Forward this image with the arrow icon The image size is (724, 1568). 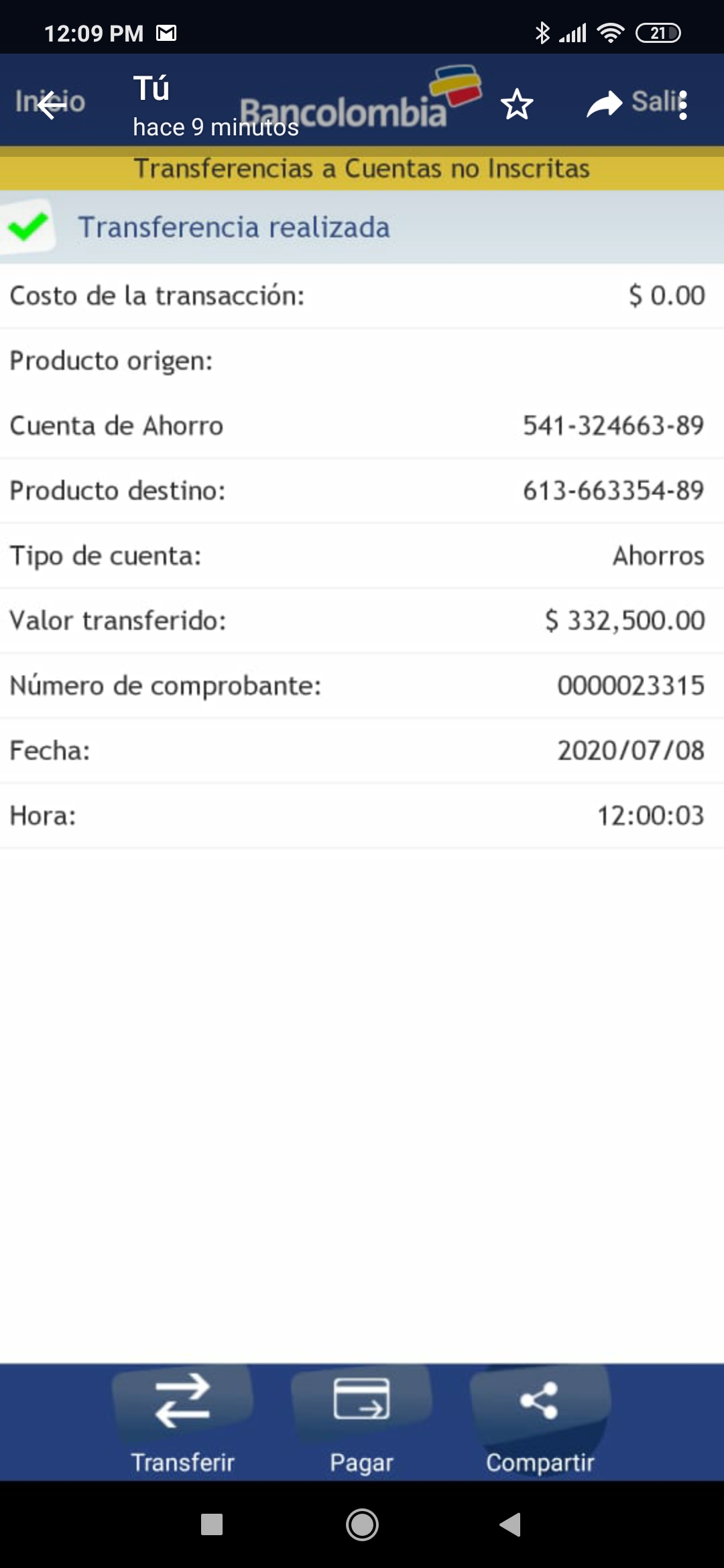coord(604,105)
